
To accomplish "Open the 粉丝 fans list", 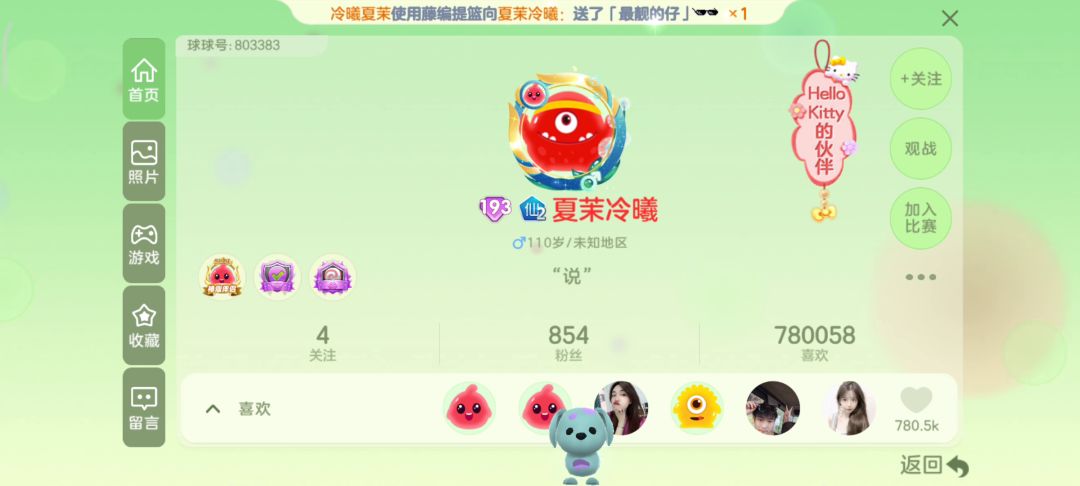I will [x=568, y=342].
